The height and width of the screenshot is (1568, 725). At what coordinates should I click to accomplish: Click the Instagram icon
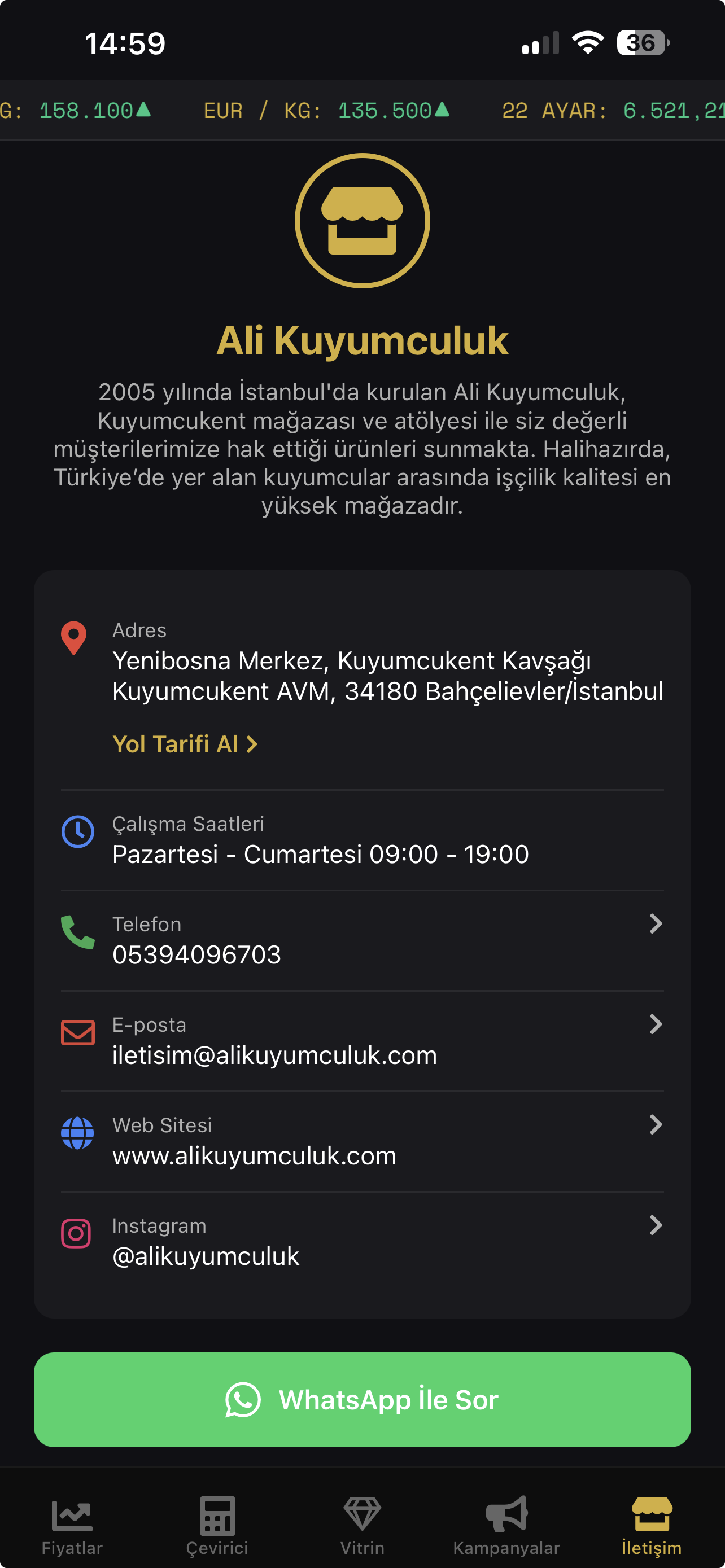coord(77,1234)
